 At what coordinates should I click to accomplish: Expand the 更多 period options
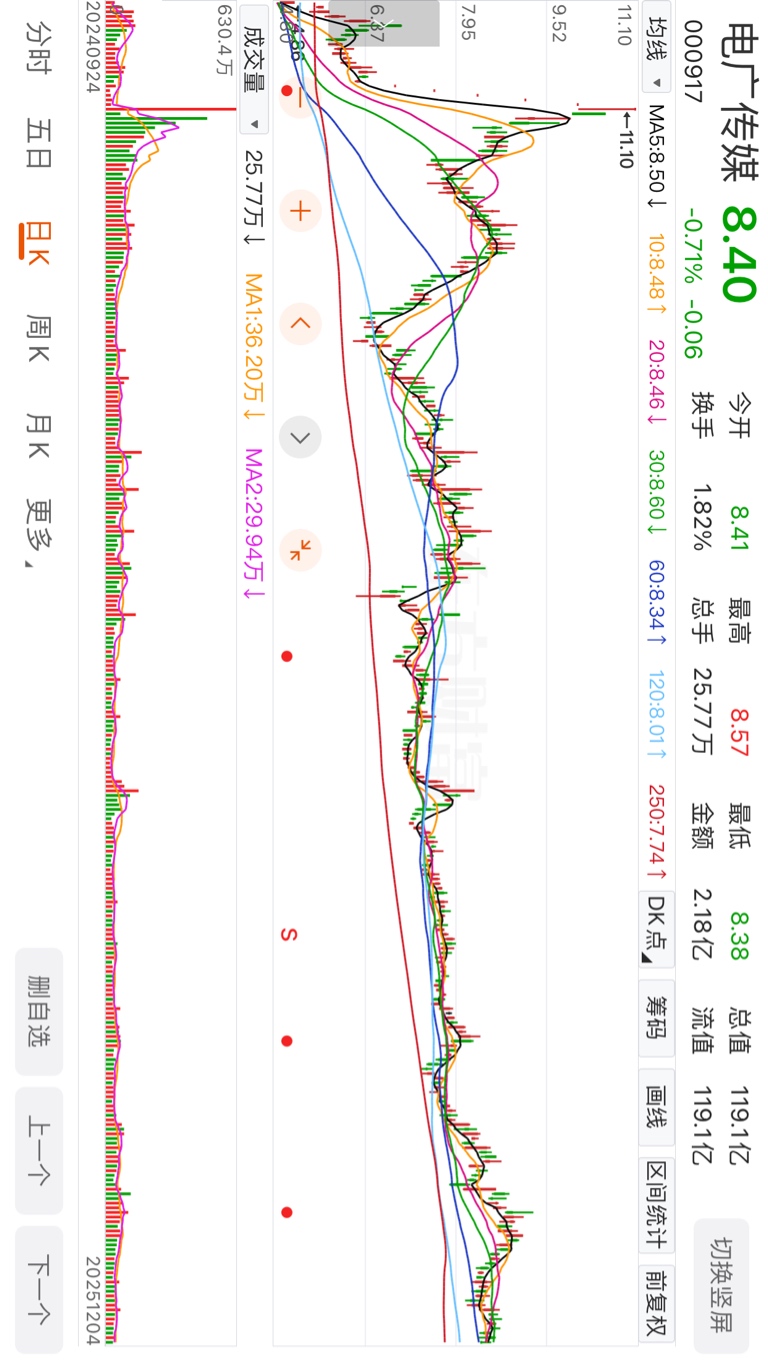point(38,533)
